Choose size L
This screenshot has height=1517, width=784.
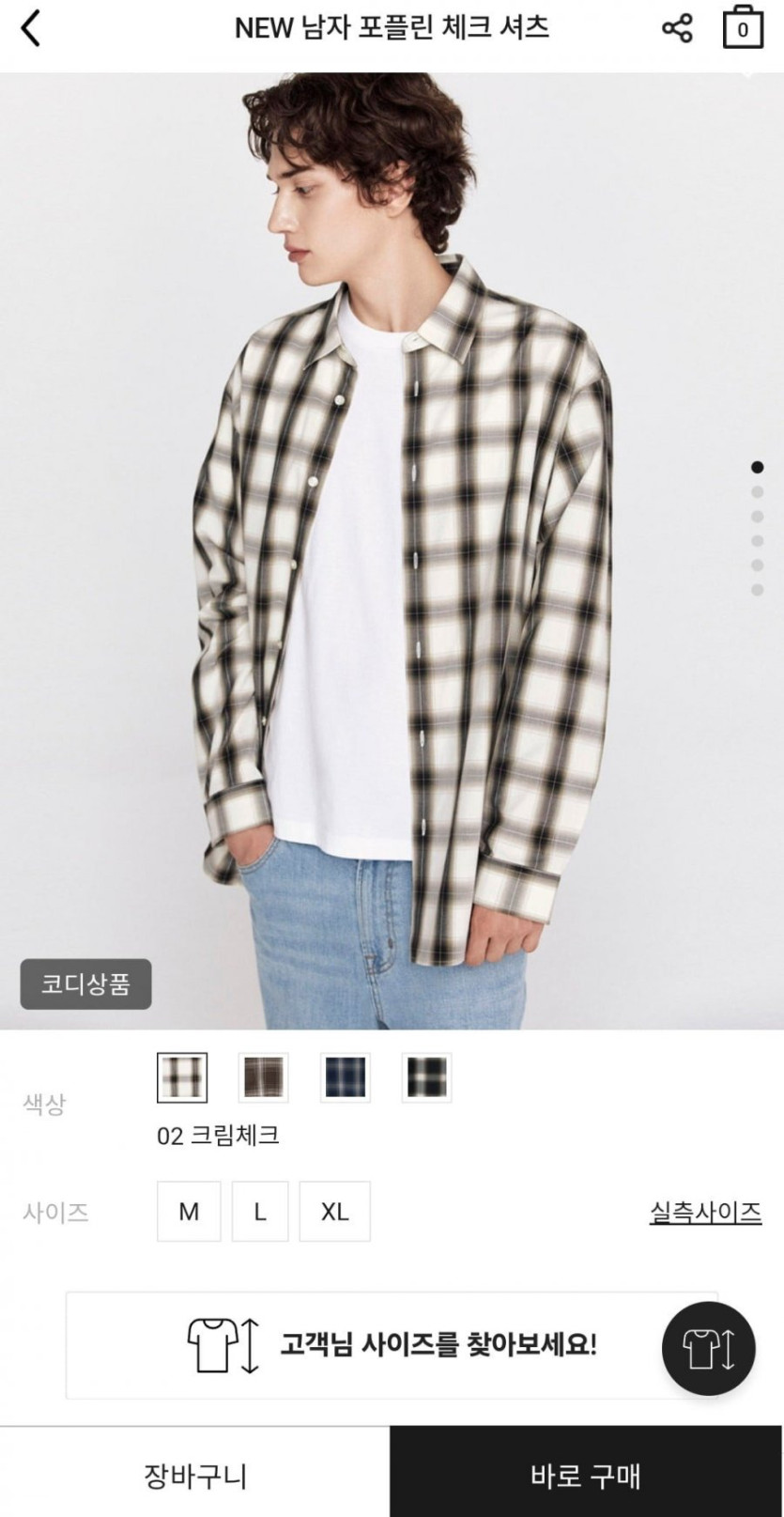coord(260,1212)
